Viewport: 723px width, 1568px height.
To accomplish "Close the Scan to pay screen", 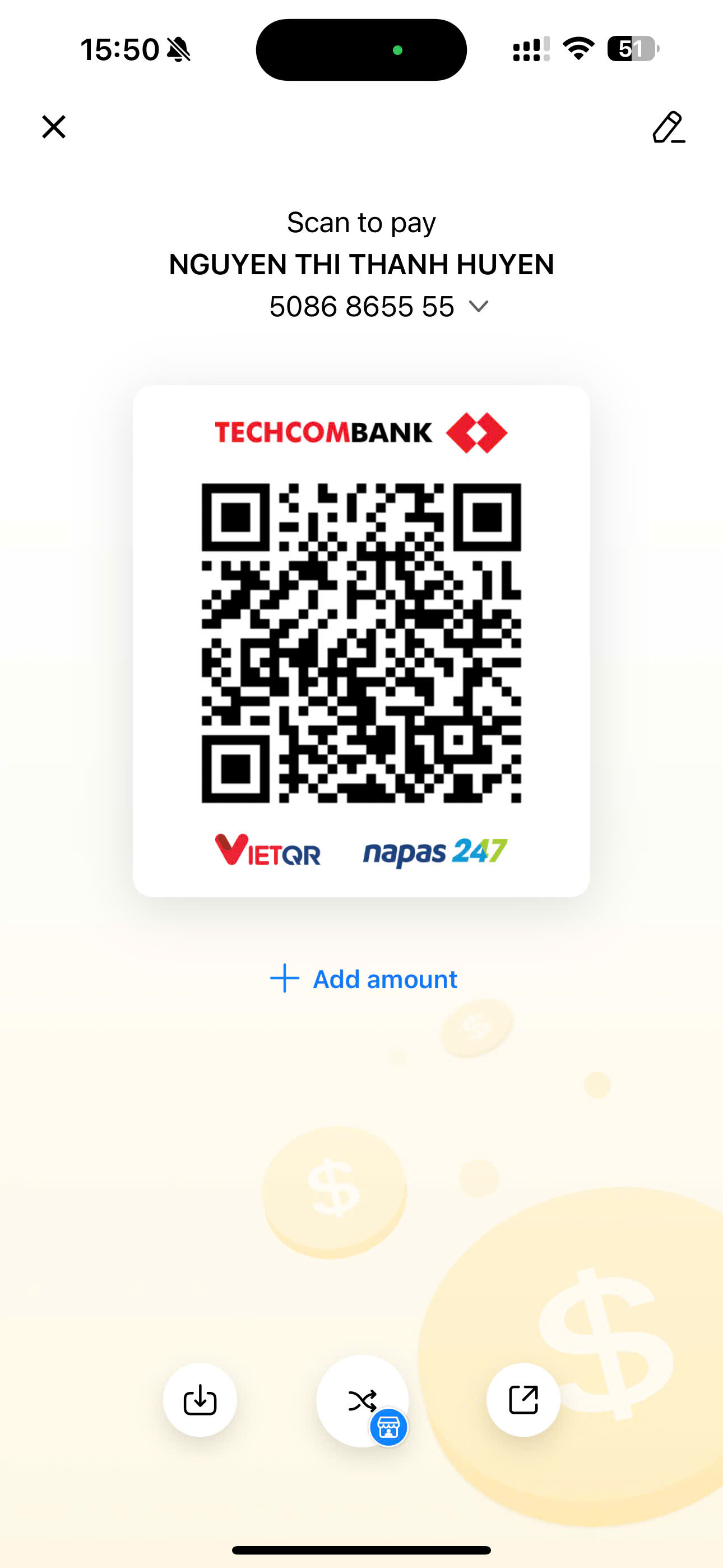I will (54, 127).
